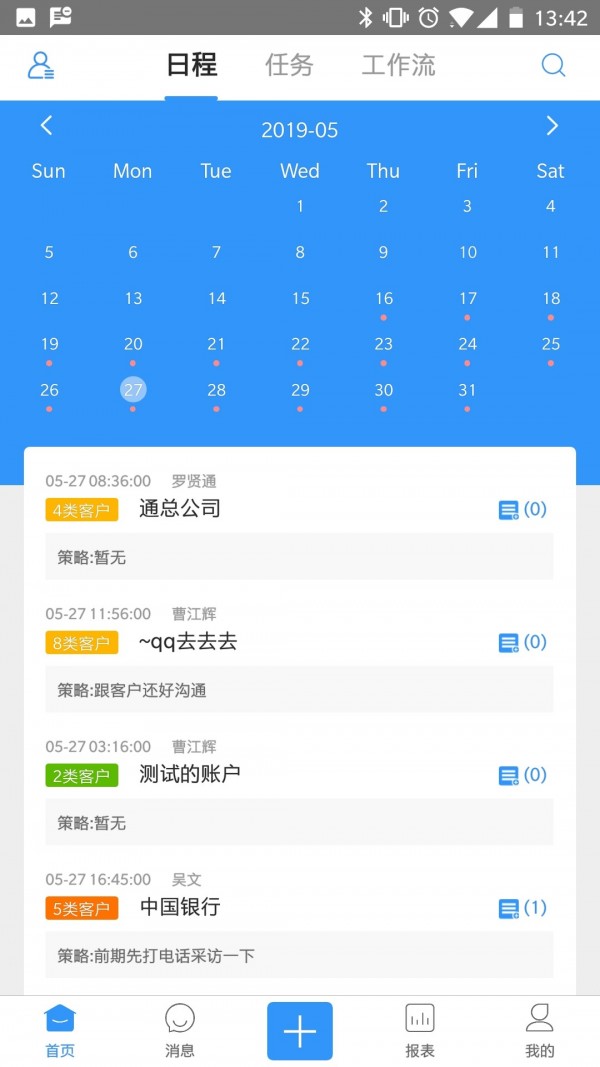Switch to the 工作流 tab
Image resolution: width=600 pixels, height=1067 pixels.
398,66
